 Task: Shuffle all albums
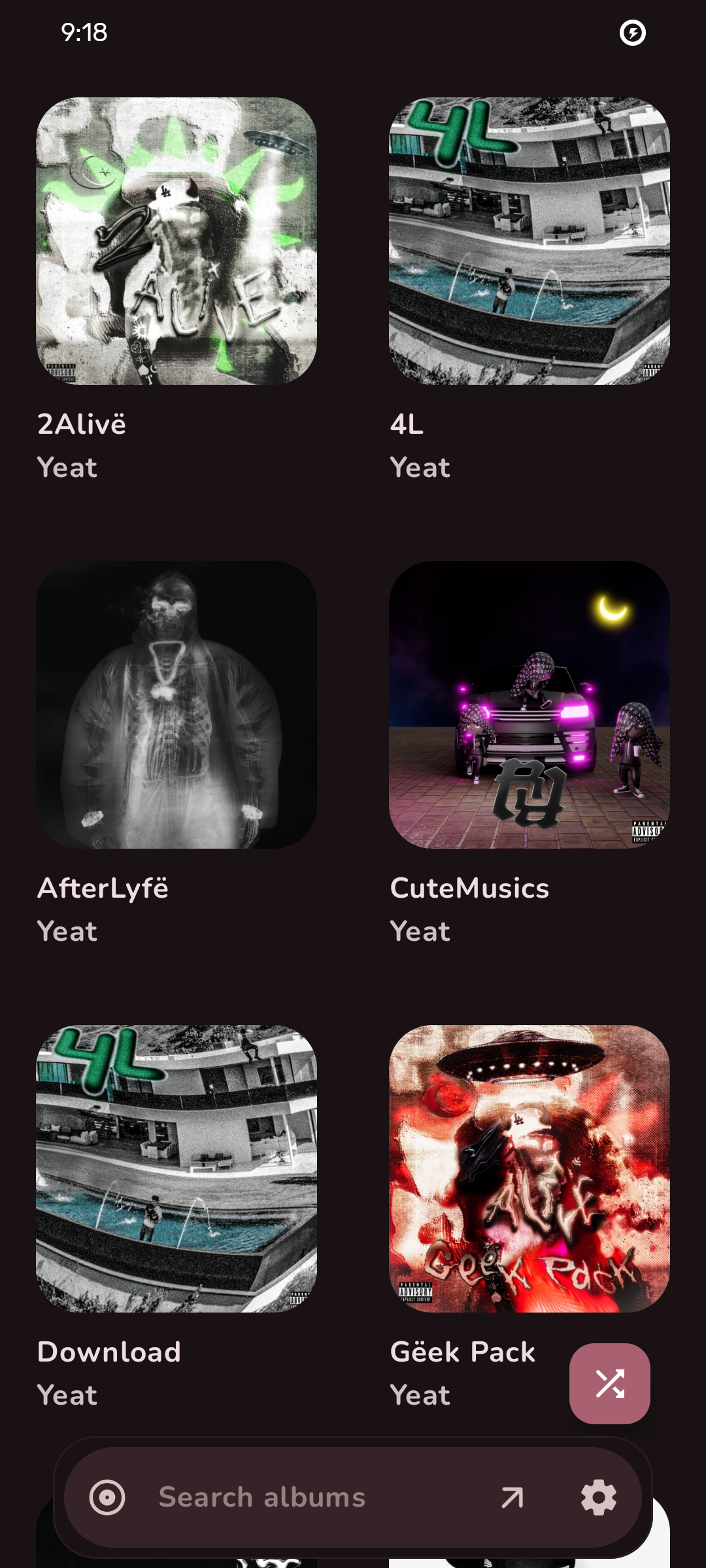(609, 1383)
